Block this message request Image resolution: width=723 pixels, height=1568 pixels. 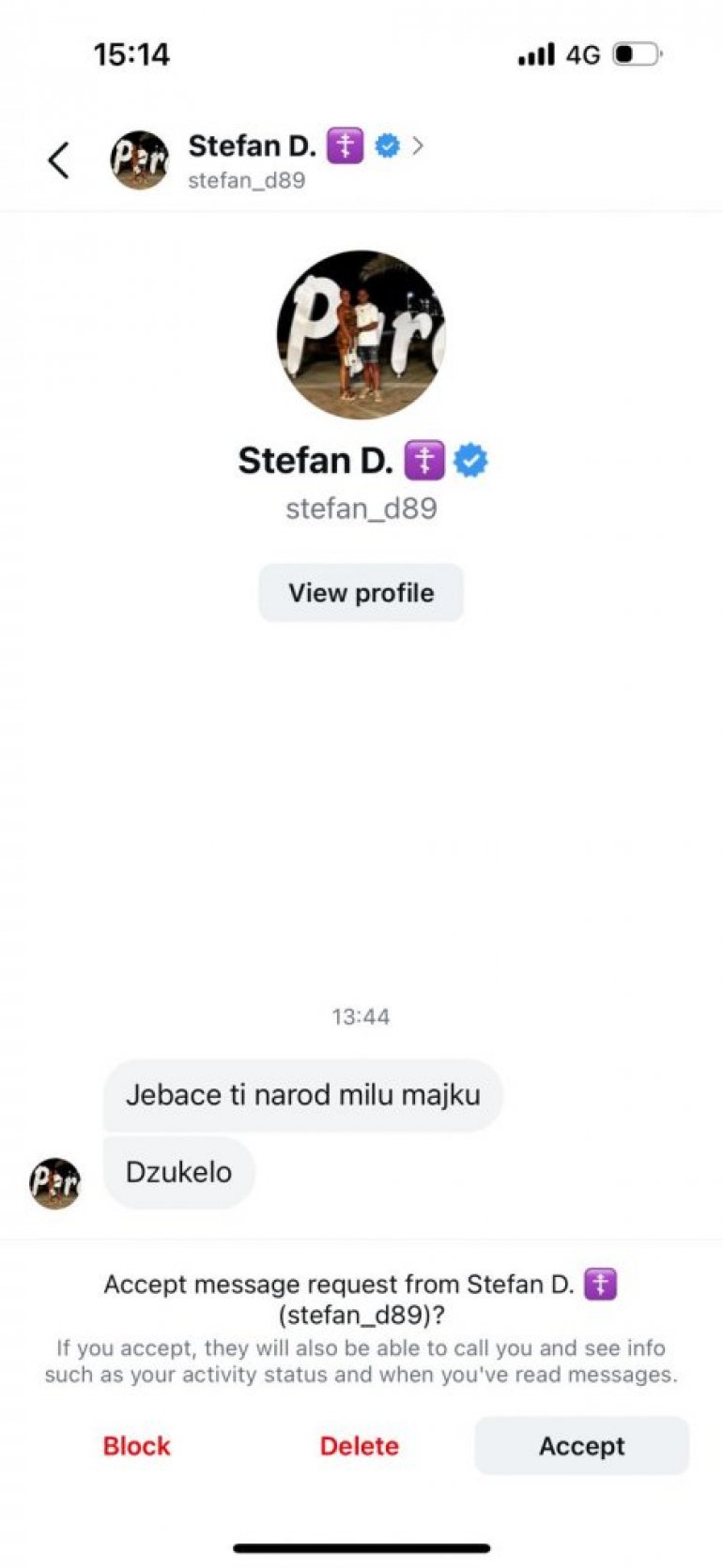pos(136,1446)
